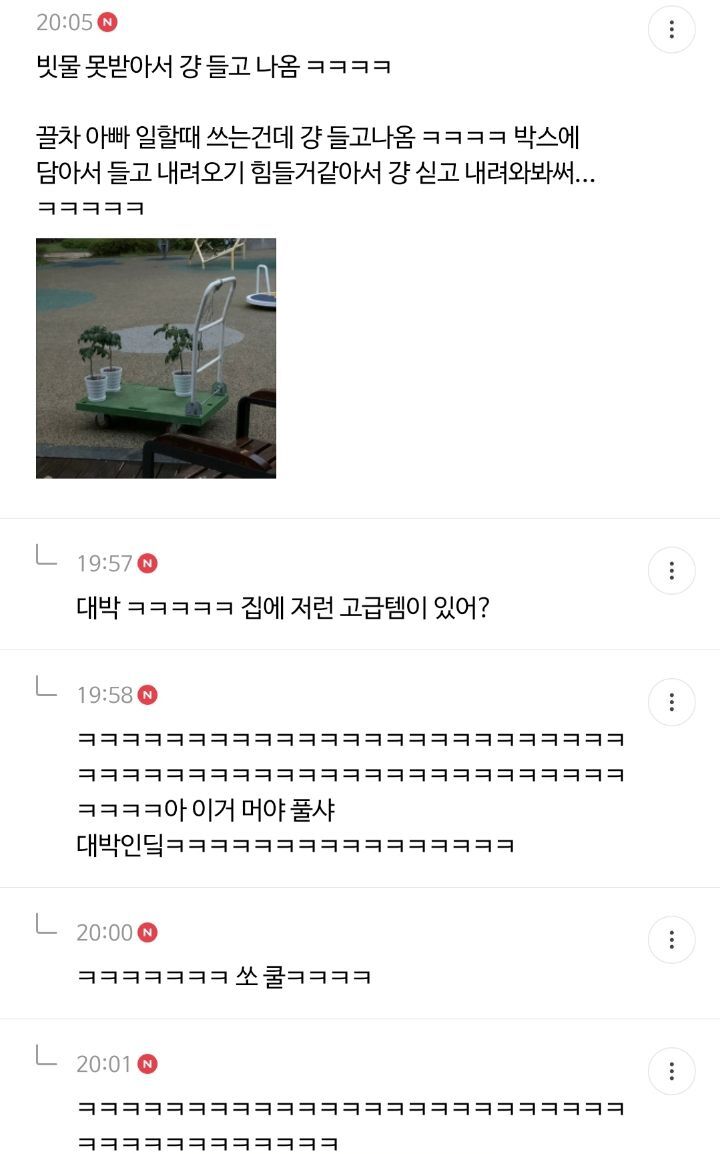Open more options for the 19:58 reply
Screen dimensions: 720x1154
(671, 702)
